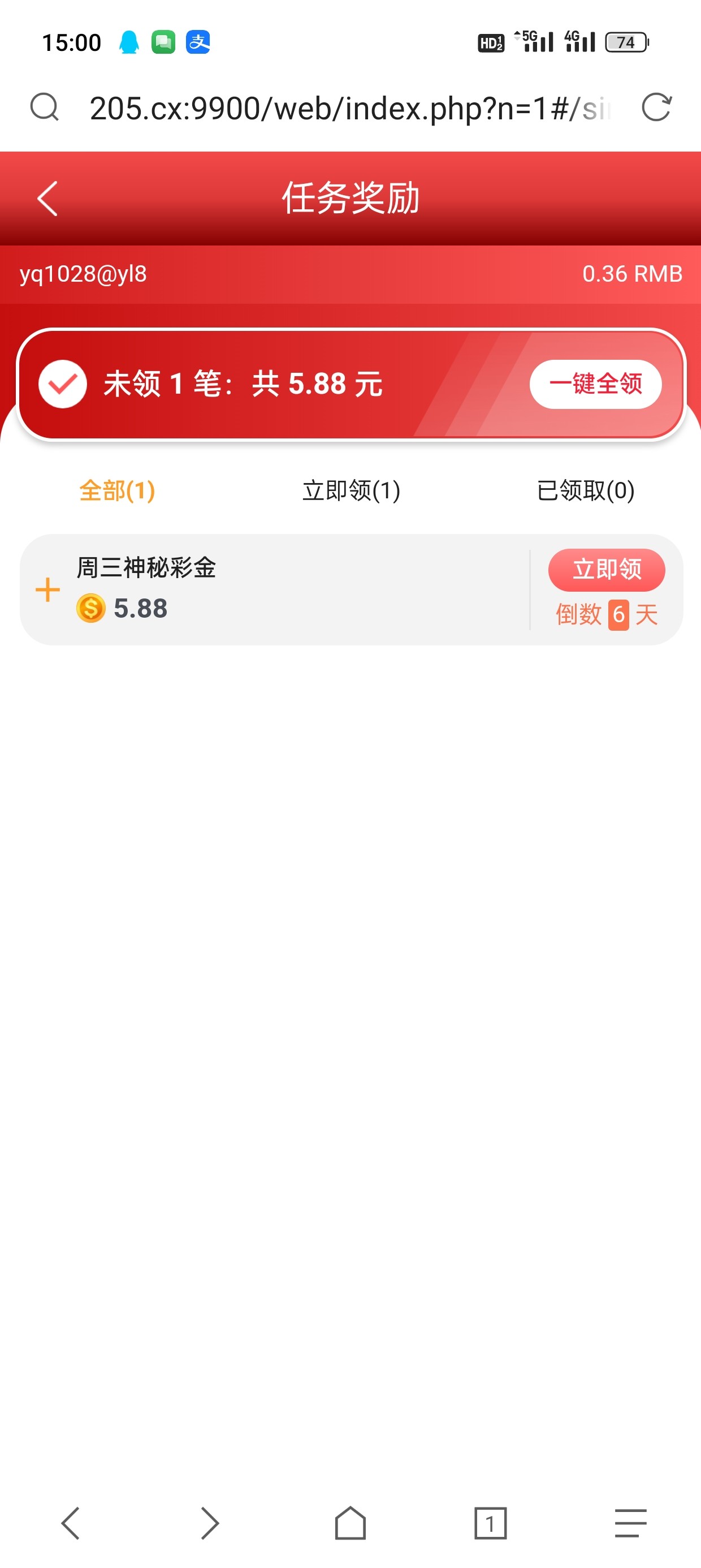Image resolution: width=701 pixels, height=1568 pixels.
Task: Open the 已领取(0) tab
Action: pyautogui.click(x=585, y=490)
